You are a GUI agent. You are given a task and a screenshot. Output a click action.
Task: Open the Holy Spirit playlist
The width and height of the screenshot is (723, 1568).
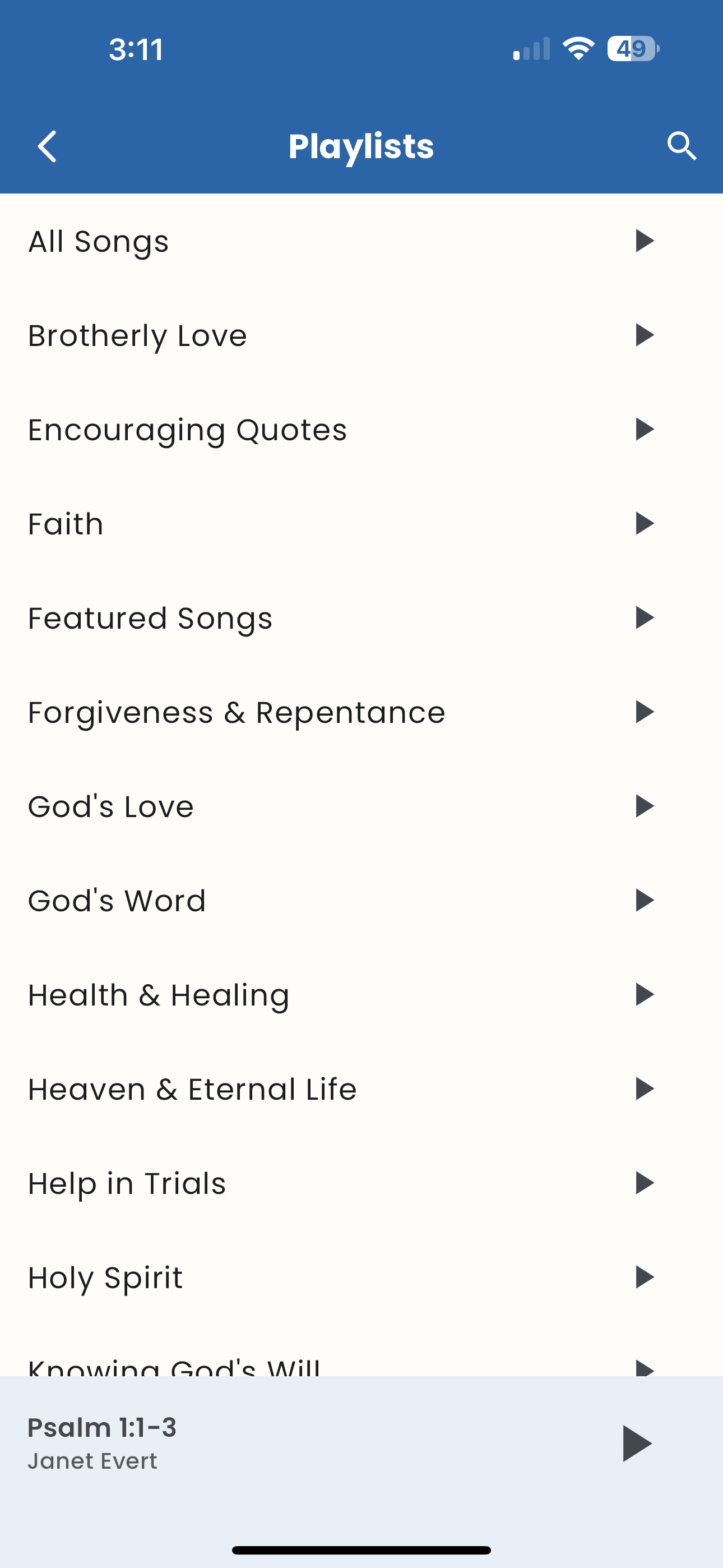point(361,1277)
